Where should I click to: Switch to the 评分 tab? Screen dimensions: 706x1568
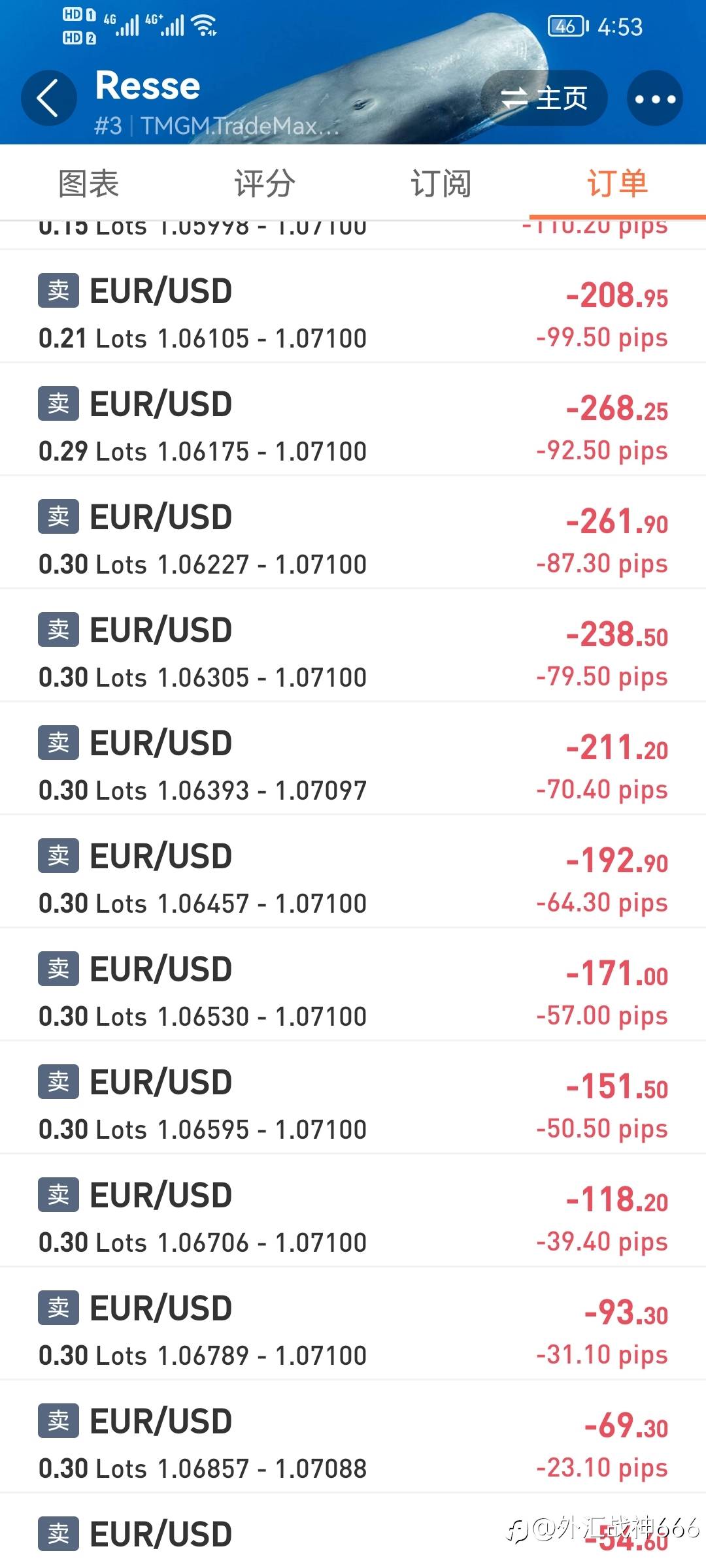(x=265, y=184)
